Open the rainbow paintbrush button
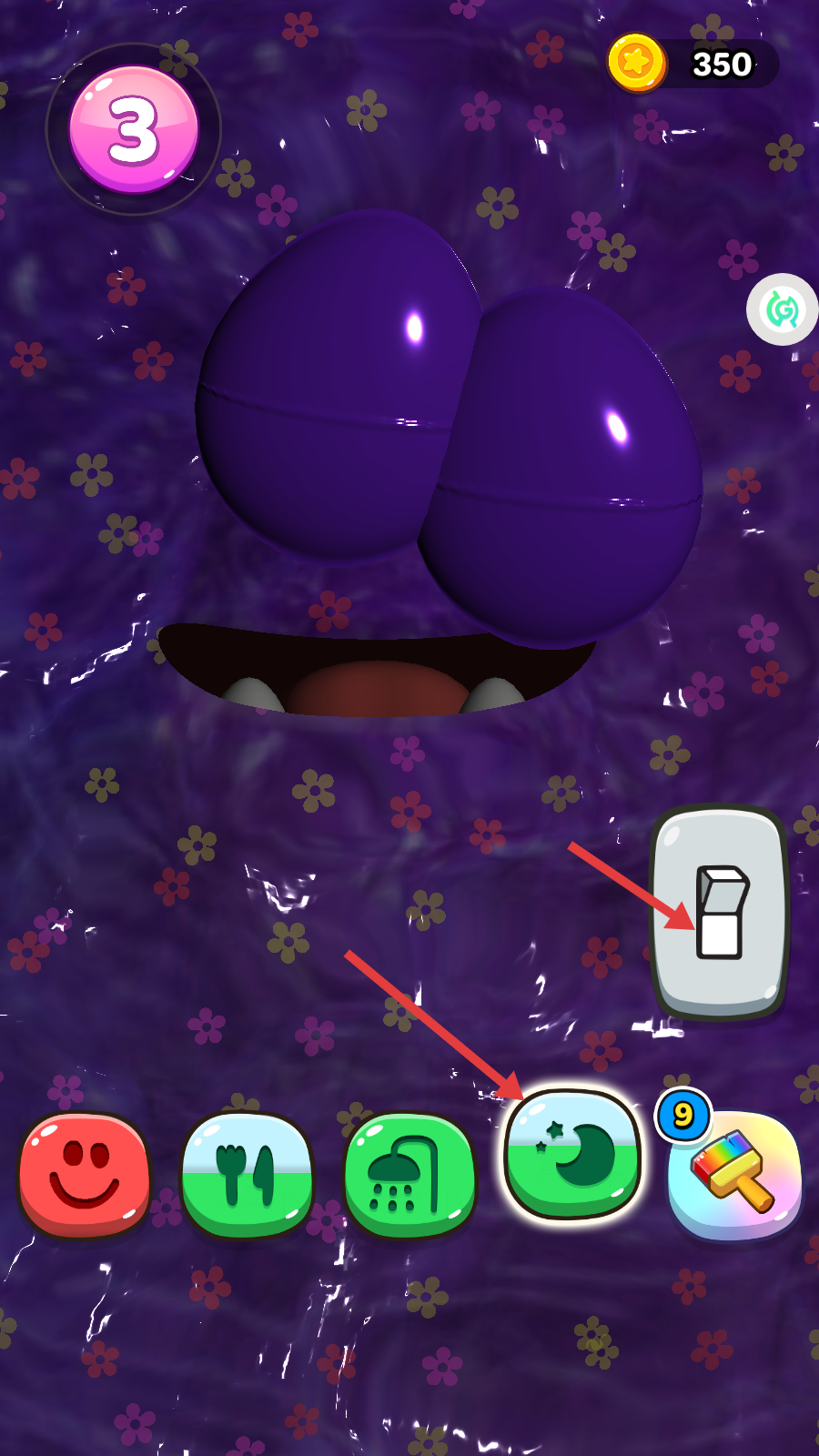Screen dimensions: 819x1456 (x=735, y=1175)
